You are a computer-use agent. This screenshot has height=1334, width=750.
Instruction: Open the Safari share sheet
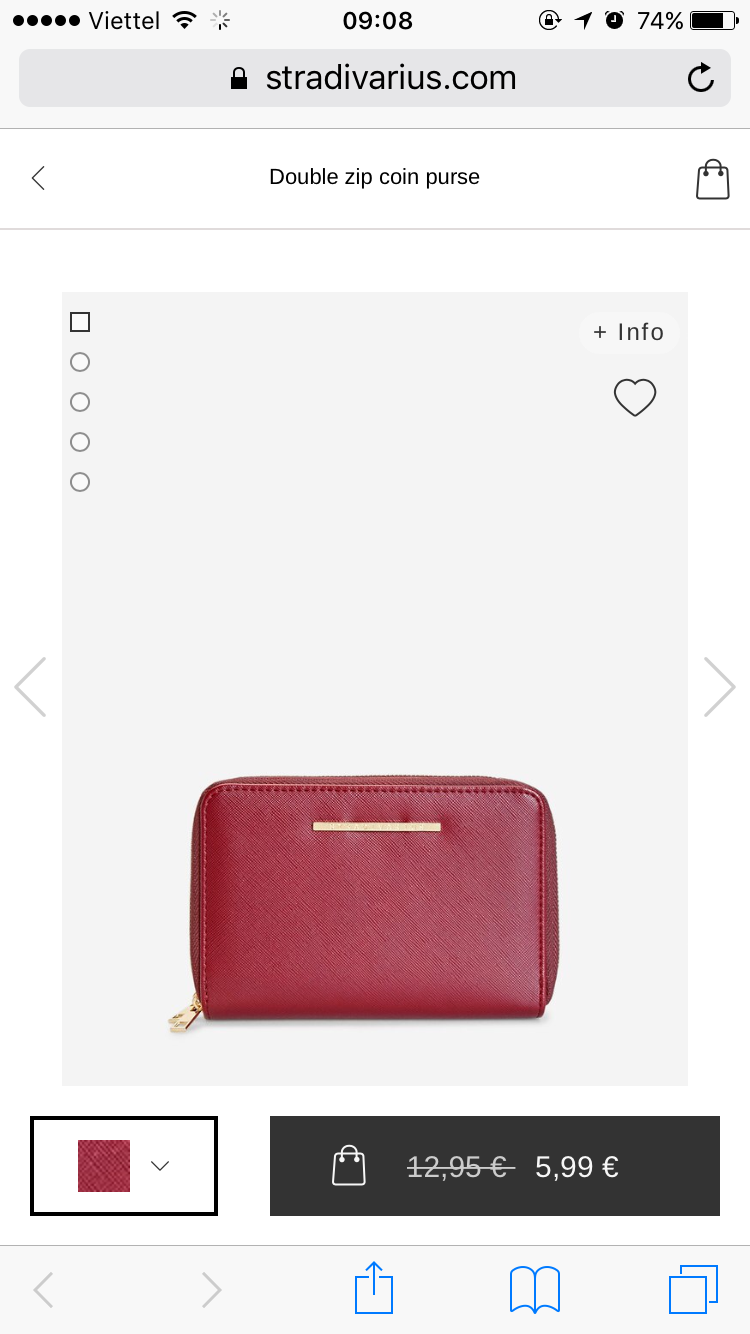click(374, 1289)
